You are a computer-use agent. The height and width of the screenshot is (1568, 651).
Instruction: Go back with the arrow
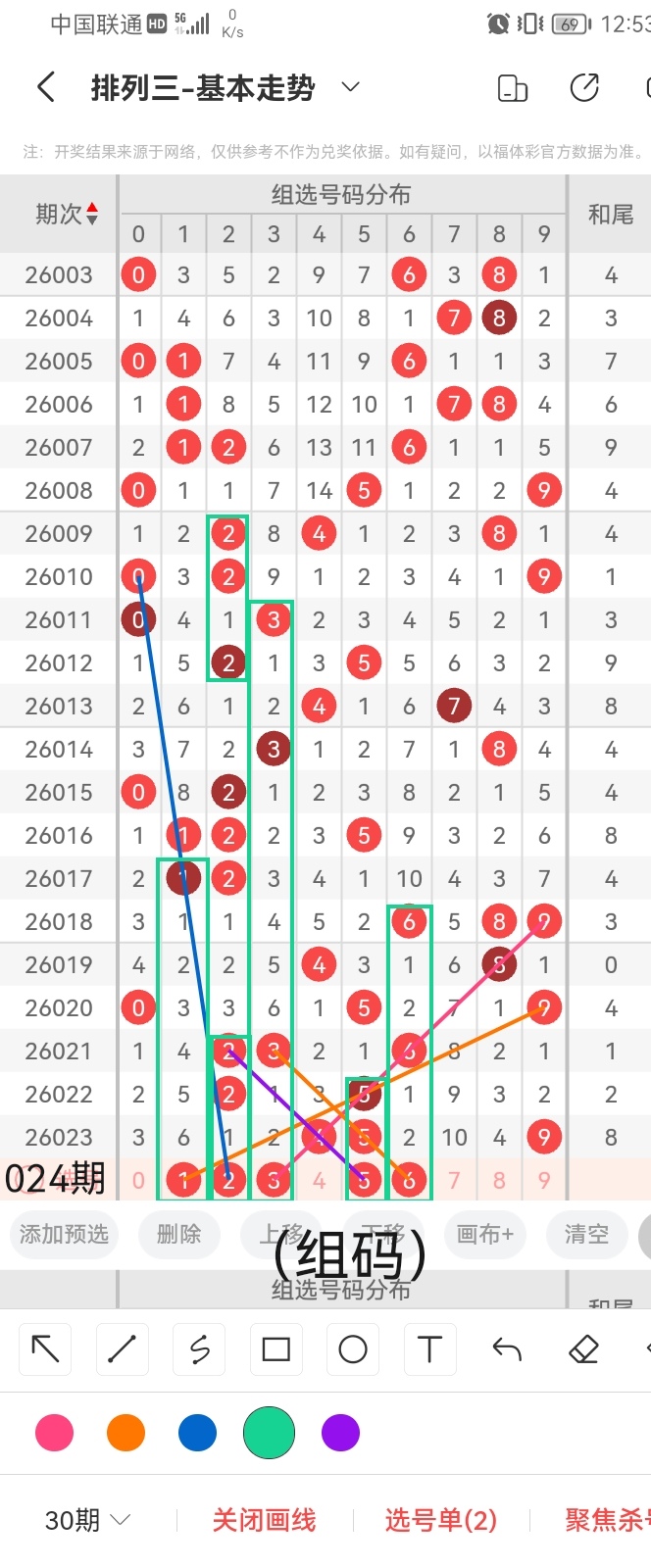(45, 87)
